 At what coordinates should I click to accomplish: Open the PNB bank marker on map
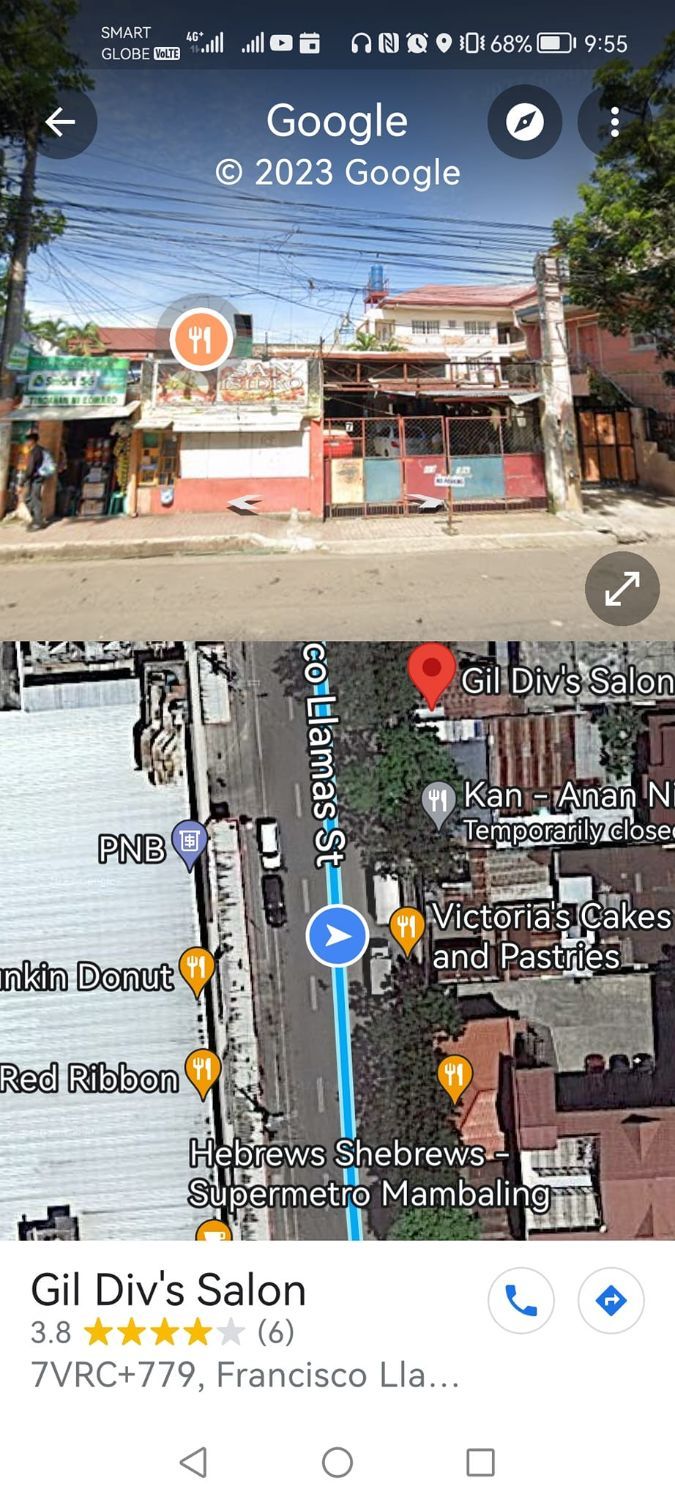click(189, 844)
